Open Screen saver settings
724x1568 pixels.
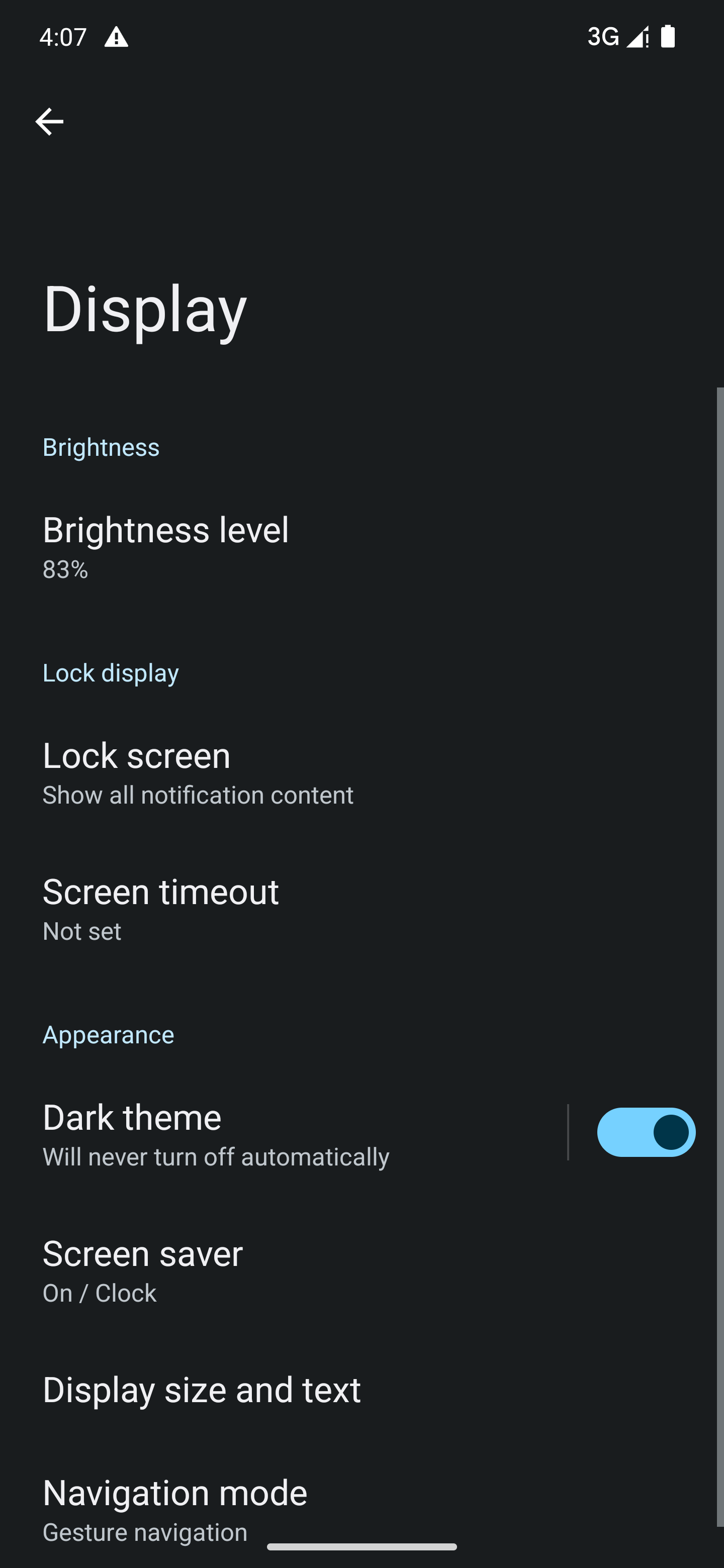[361, 1270]
